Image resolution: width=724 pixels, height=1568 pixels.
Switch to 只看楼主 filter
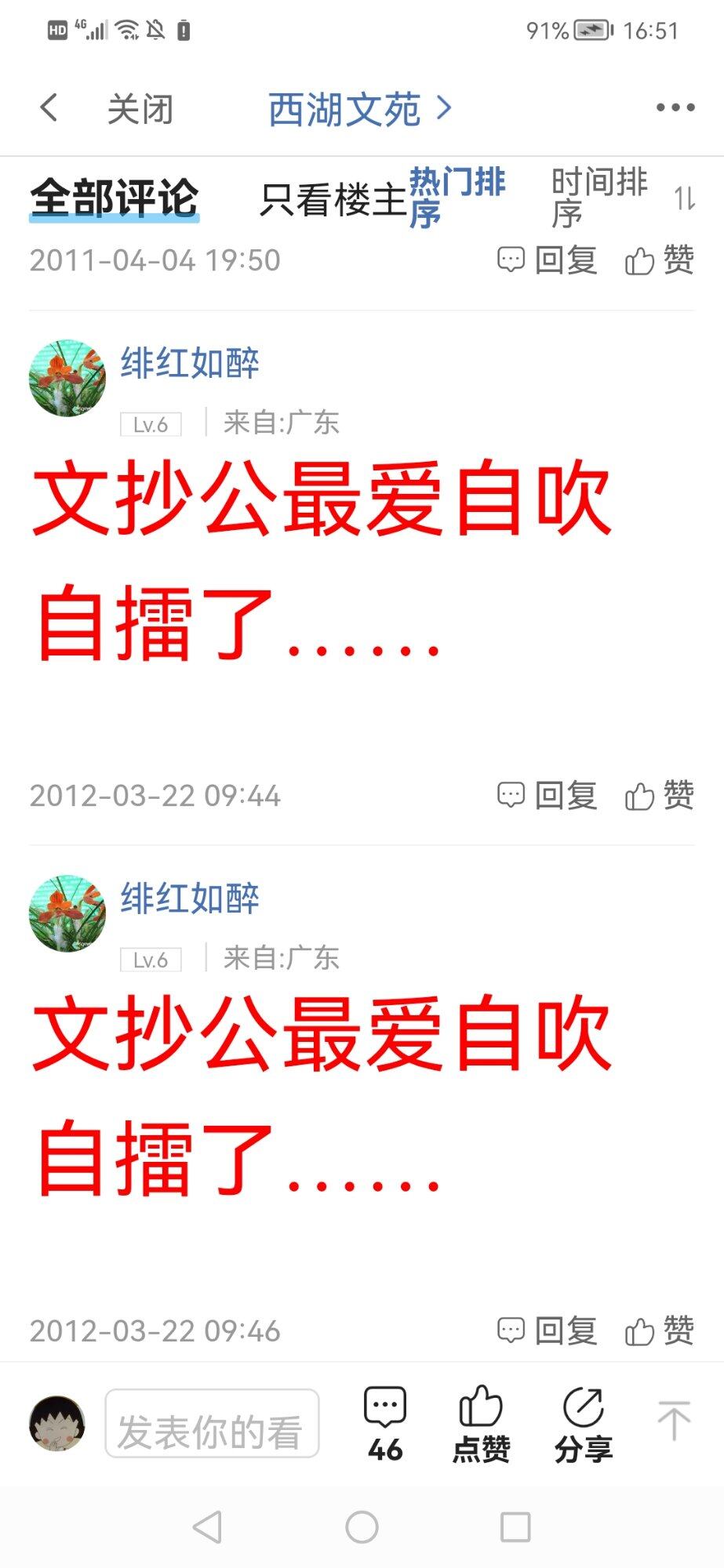pyautogui.click(x=333, y=199)
